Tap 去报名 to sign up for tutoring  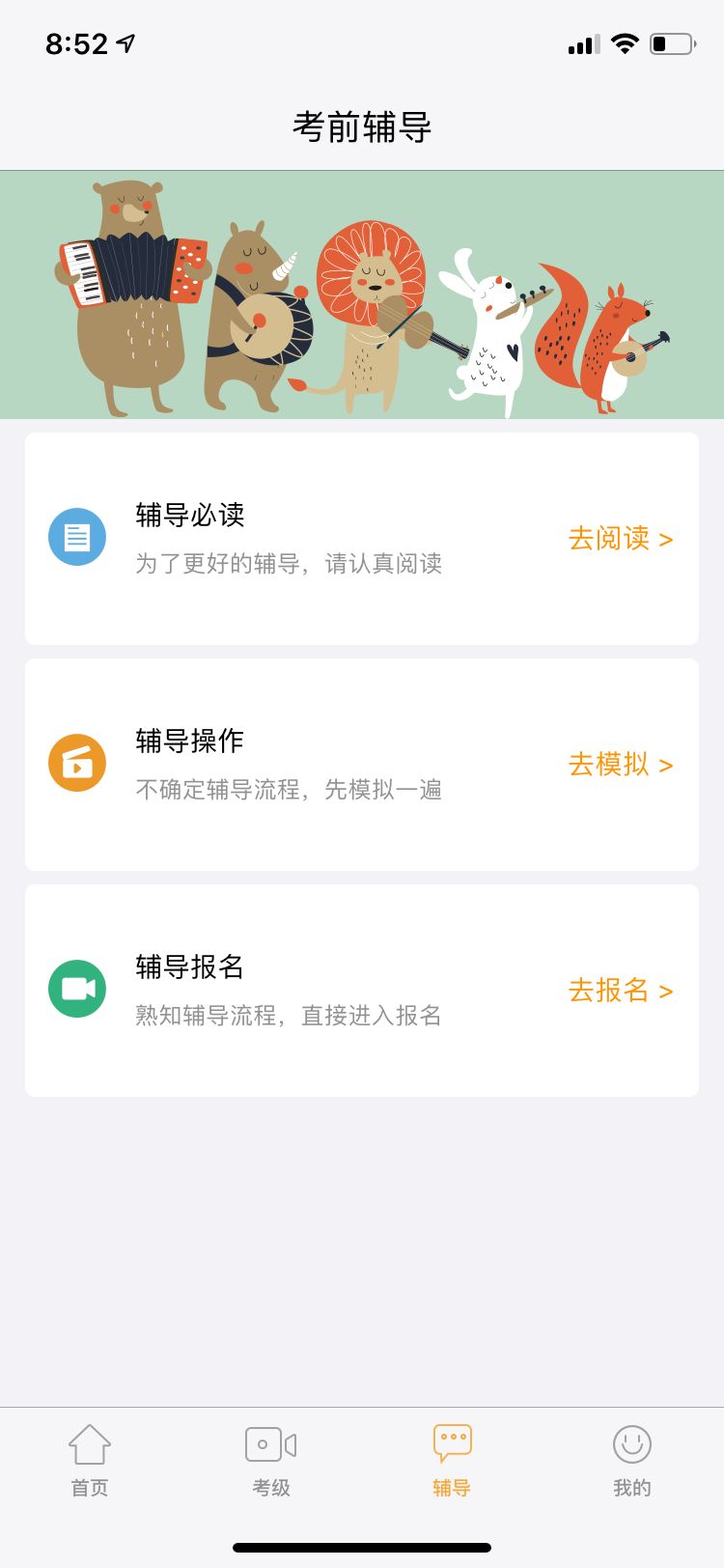pyautogui.click(x=610, y=991)
